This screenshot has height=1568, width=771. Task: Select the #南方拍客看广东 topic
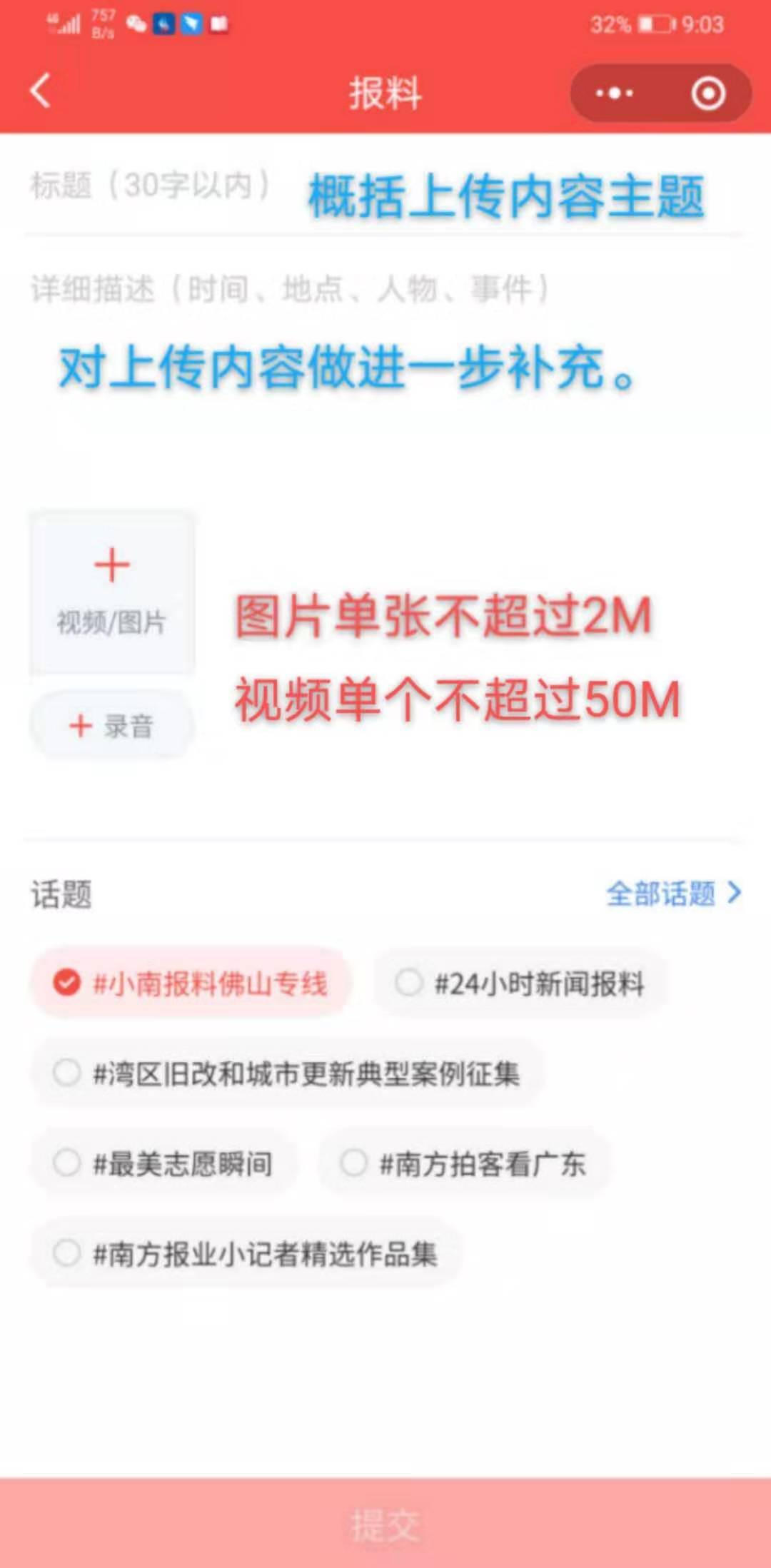pos(463,1163)
